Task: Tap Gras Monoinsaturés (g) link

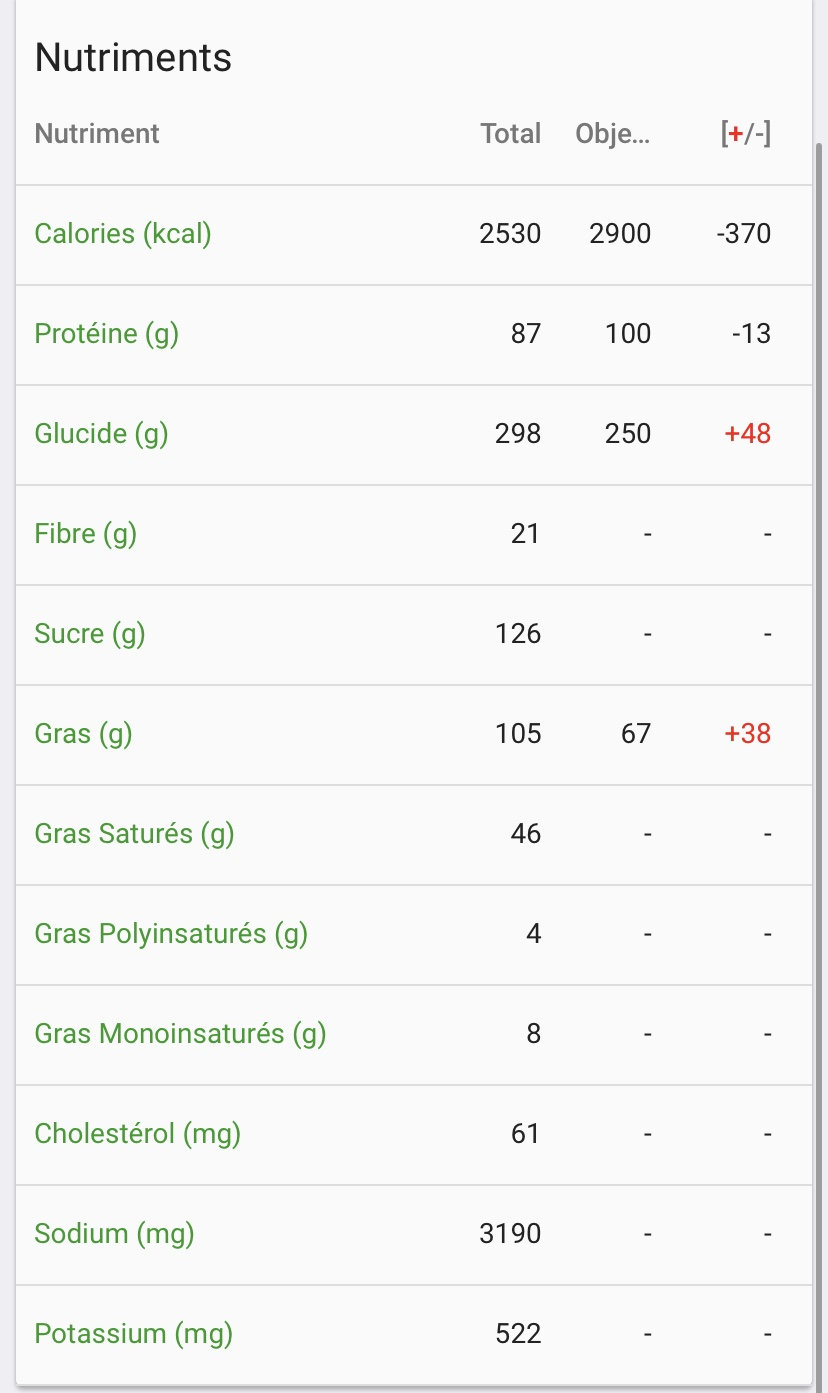Action: (180, 1034)
